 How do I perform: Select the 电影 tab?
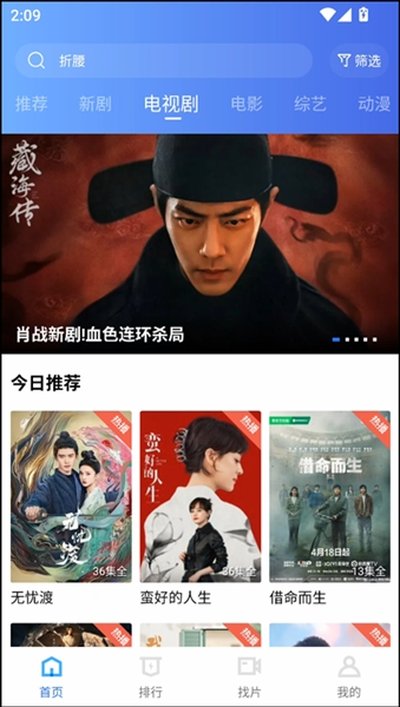[x=247, y=104]
